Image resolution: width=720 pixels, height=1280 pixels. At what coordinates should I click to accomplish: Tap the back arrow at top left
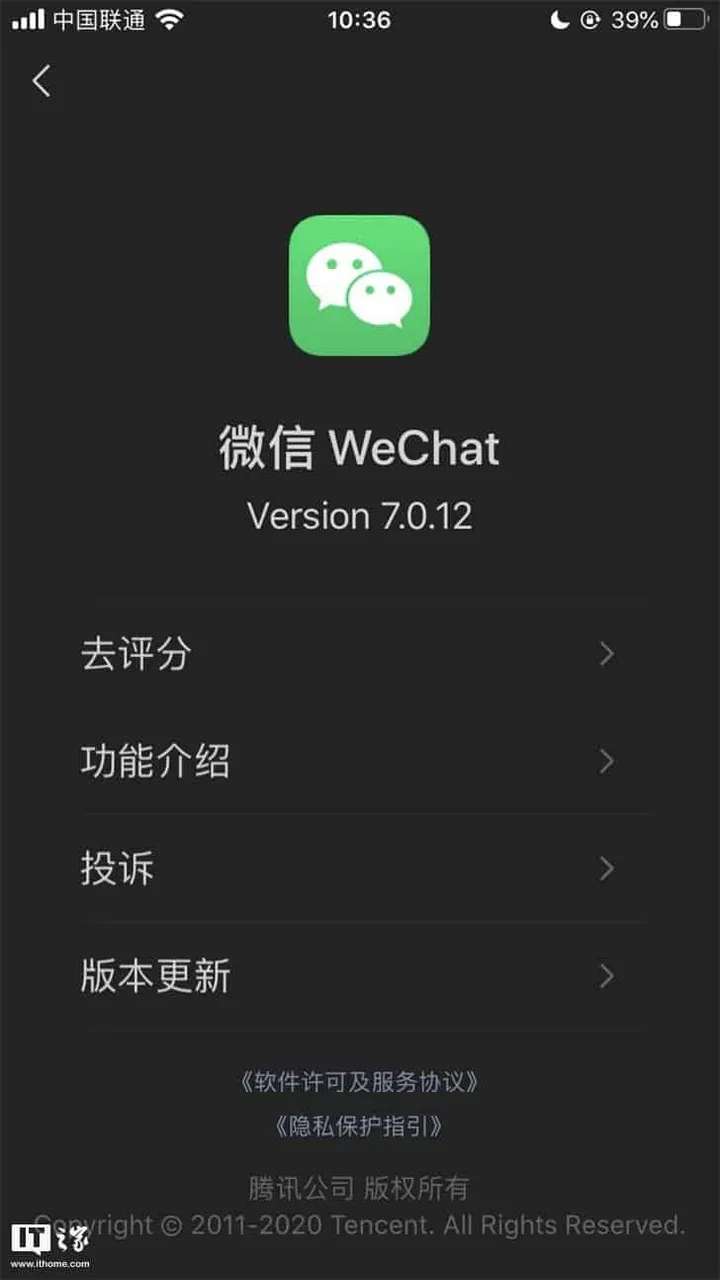coord(40,82)
